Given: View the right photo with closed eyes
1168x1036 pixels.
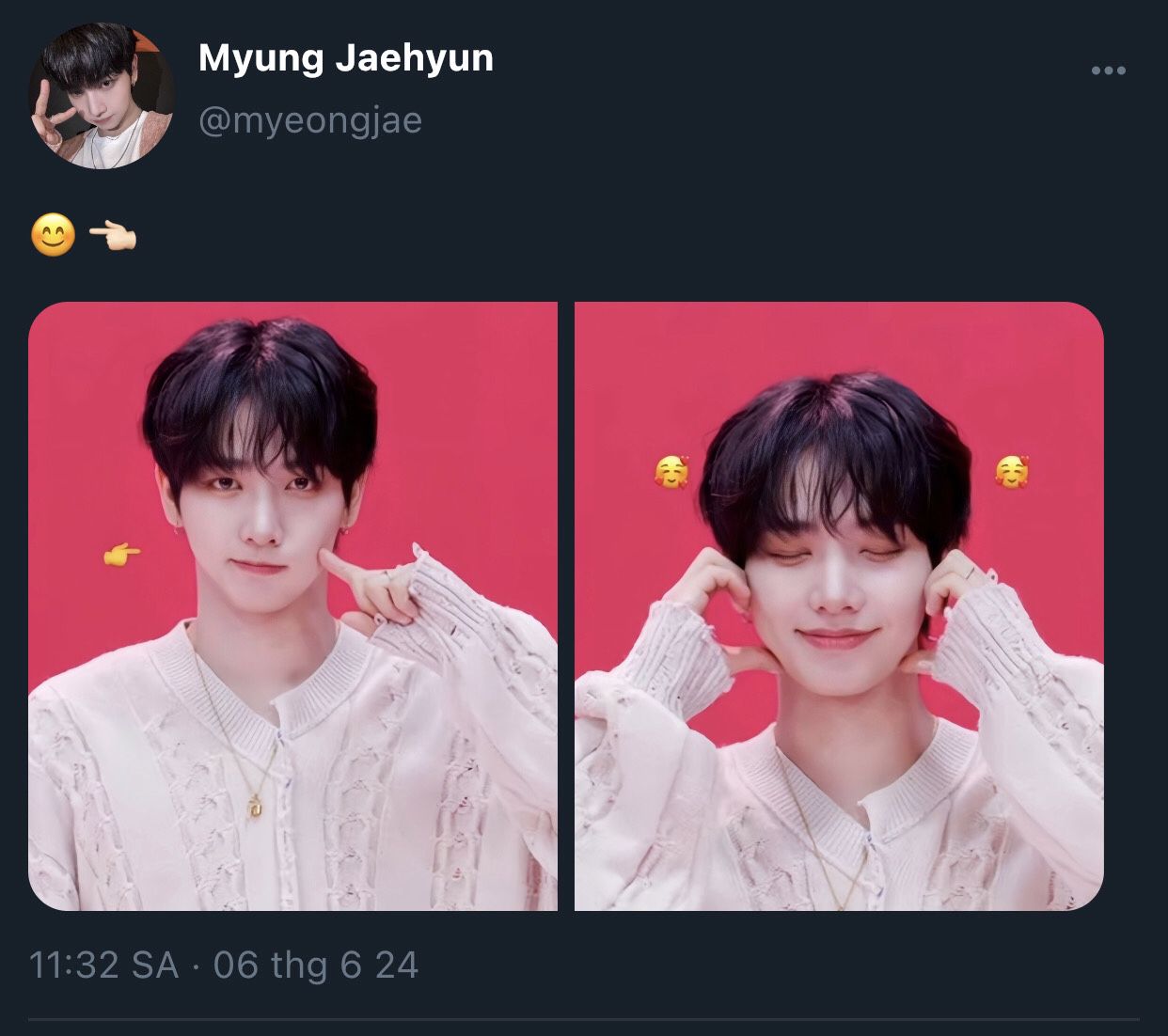Looking at the screenshot, I should coord(839,605).
